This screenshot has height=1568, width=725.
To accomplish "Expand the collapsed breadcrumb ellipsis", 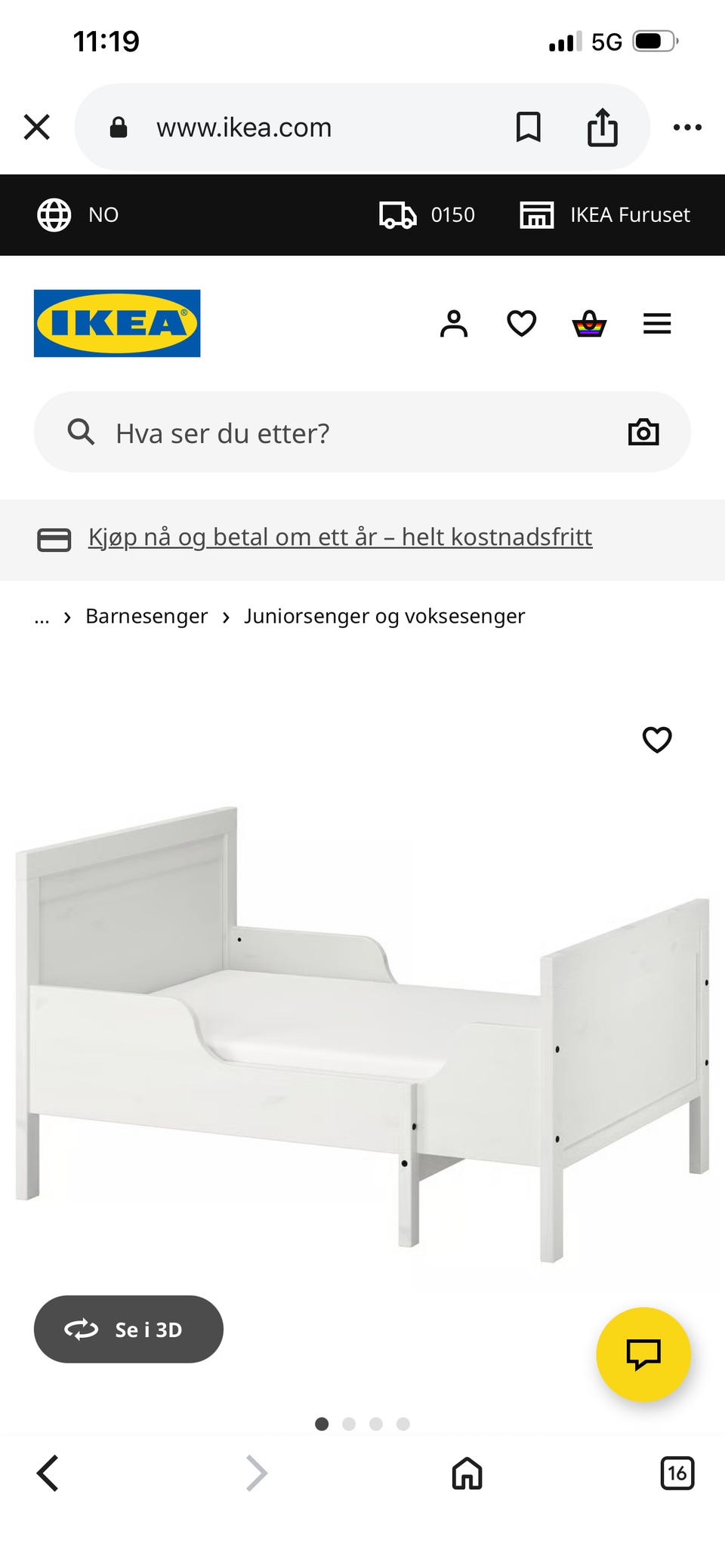I will tap(42, 616).
